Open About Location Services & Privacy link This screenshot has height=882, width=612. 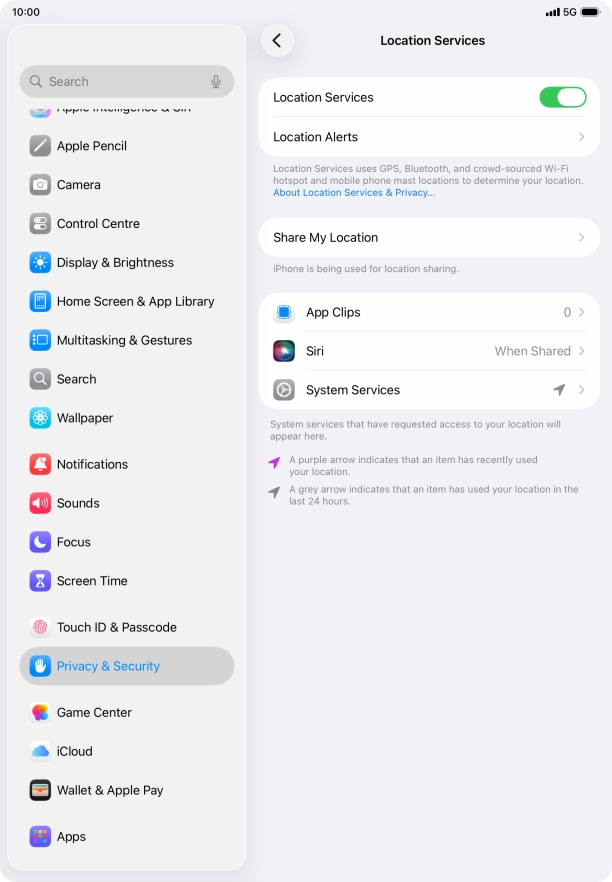click(x=354, y=193)
